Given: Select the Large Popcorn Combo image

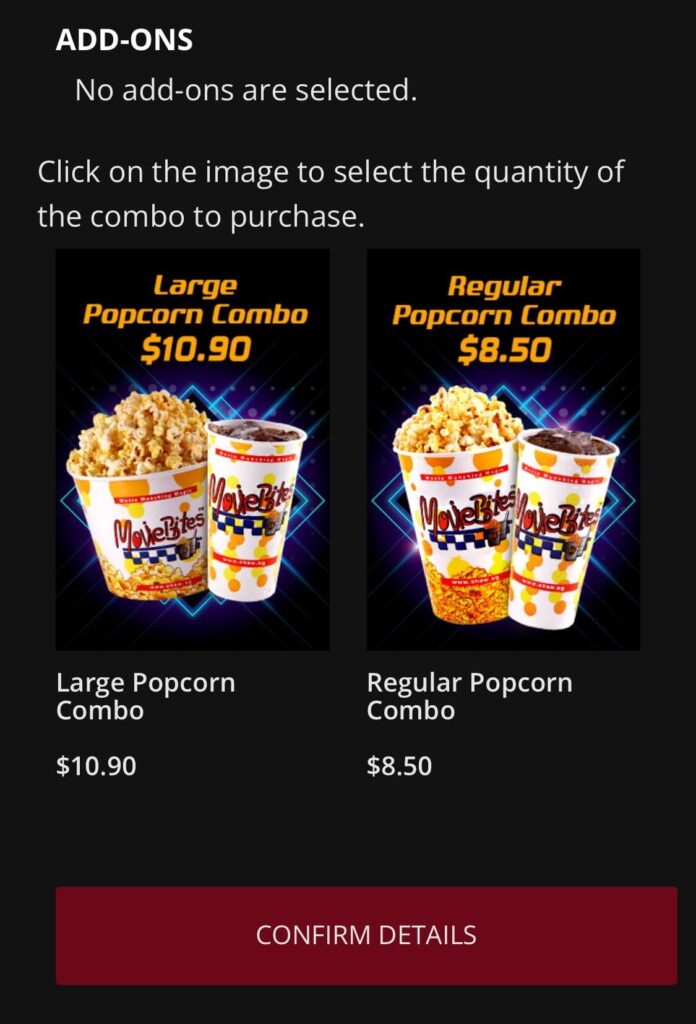Looking at the screenshot, I should click(192, 449).
